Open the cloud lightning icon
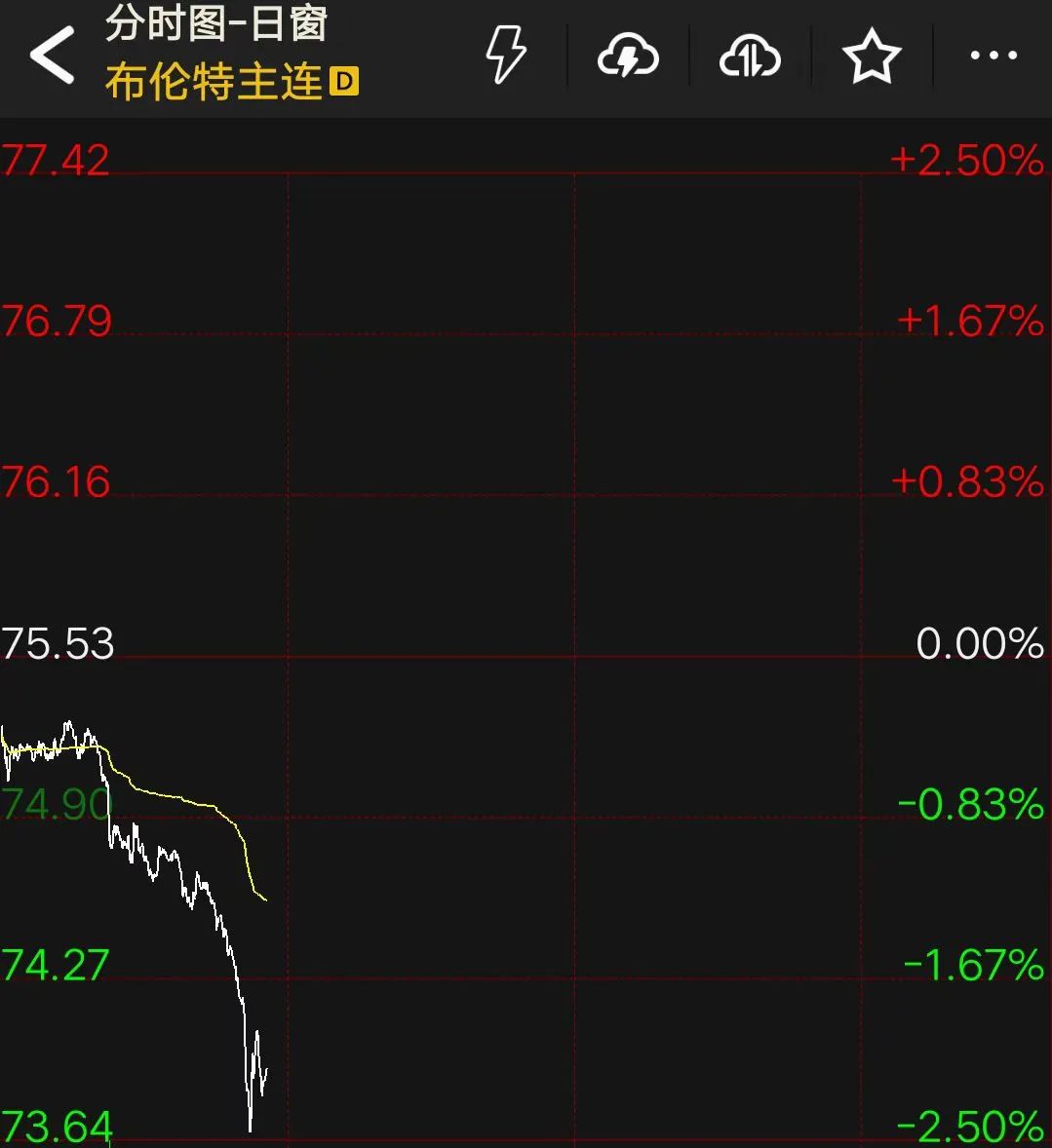Viewport: 1052px width, 1148px height. click(628, 57)
